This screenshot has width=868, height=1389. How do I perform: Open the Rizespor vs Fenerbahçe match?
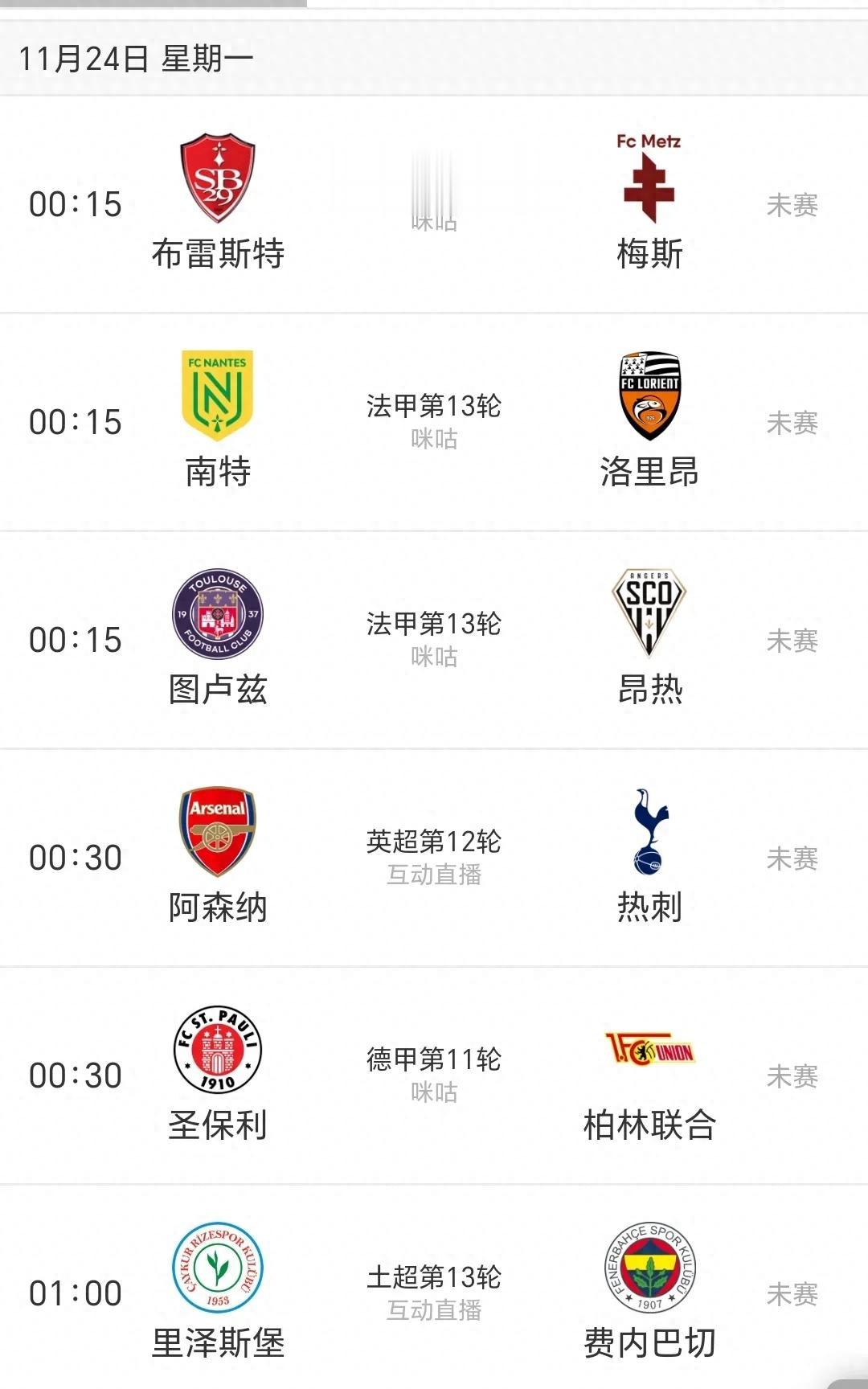(434, 1293)
